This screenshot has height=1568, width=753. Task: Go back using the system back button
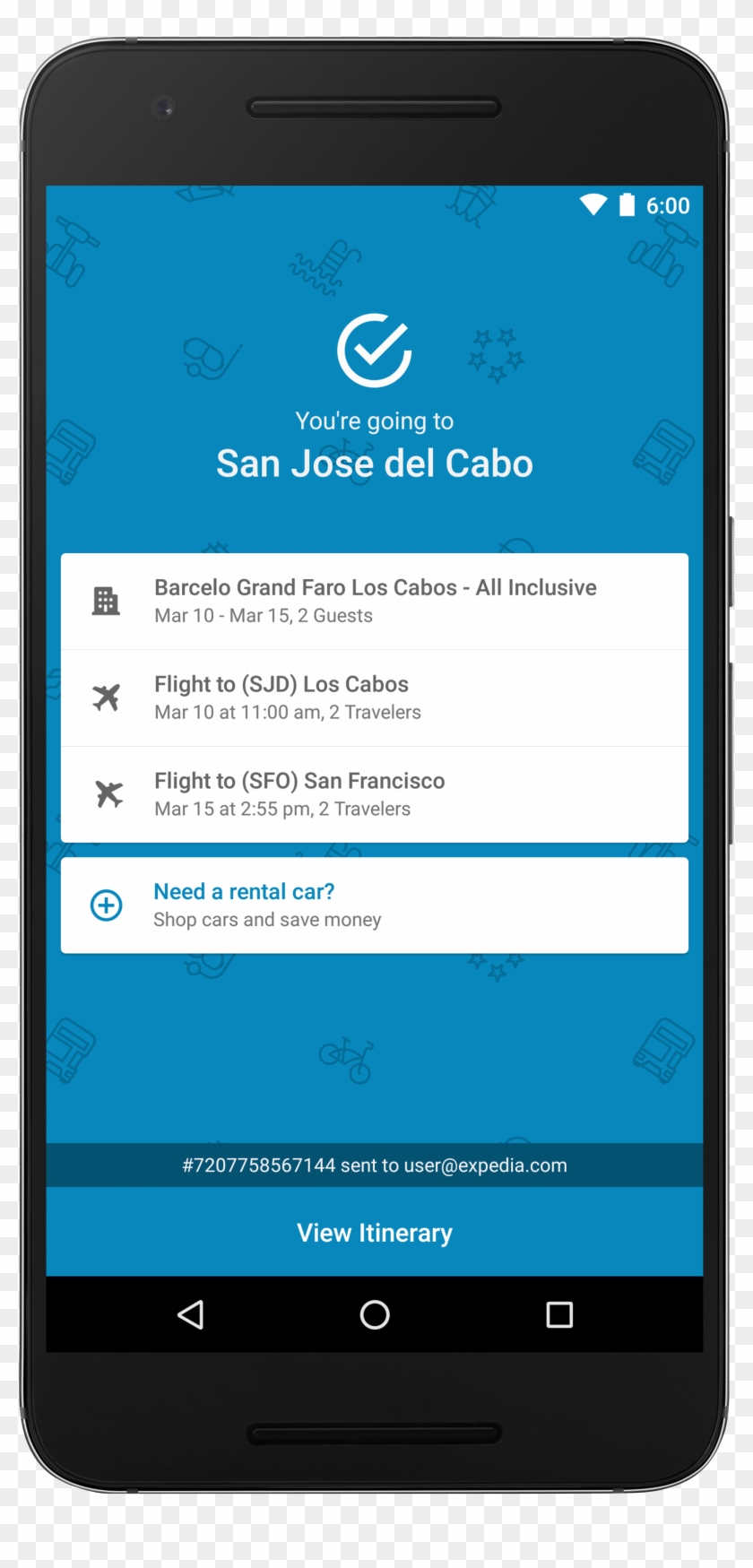(190, 1314)
